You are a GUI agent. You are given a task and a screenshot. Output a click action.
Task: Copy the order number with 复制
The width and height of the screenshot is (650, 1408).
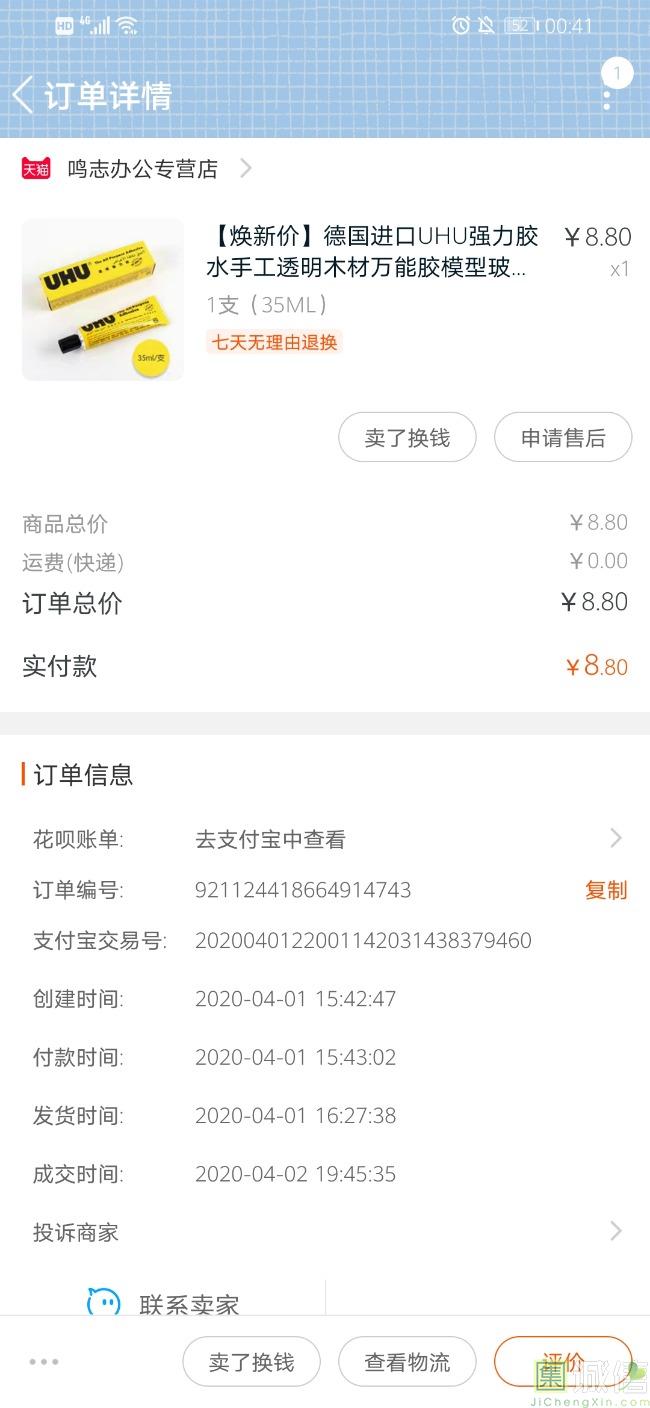(605, 890)
